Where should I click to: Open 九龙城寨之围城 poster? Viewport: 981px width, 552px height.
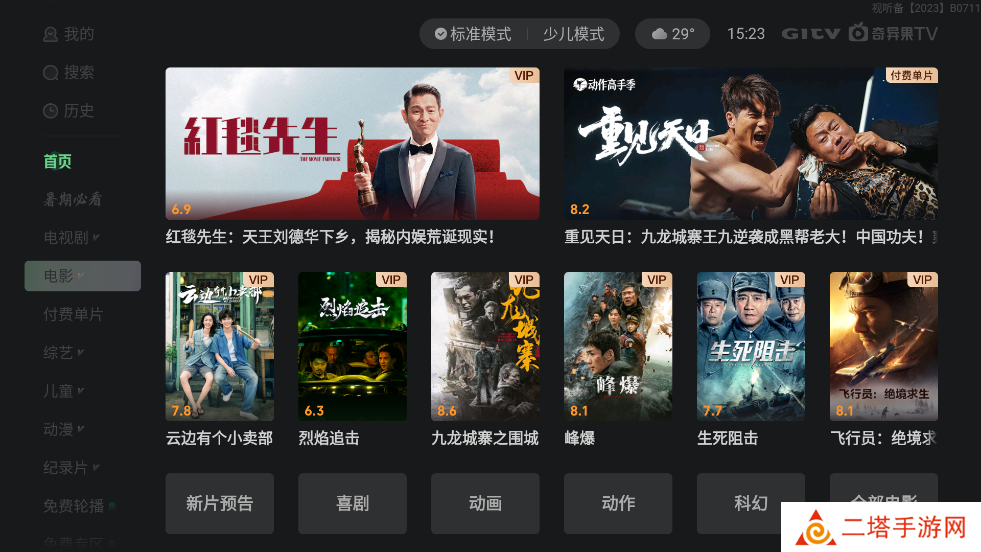coord(485,346)
